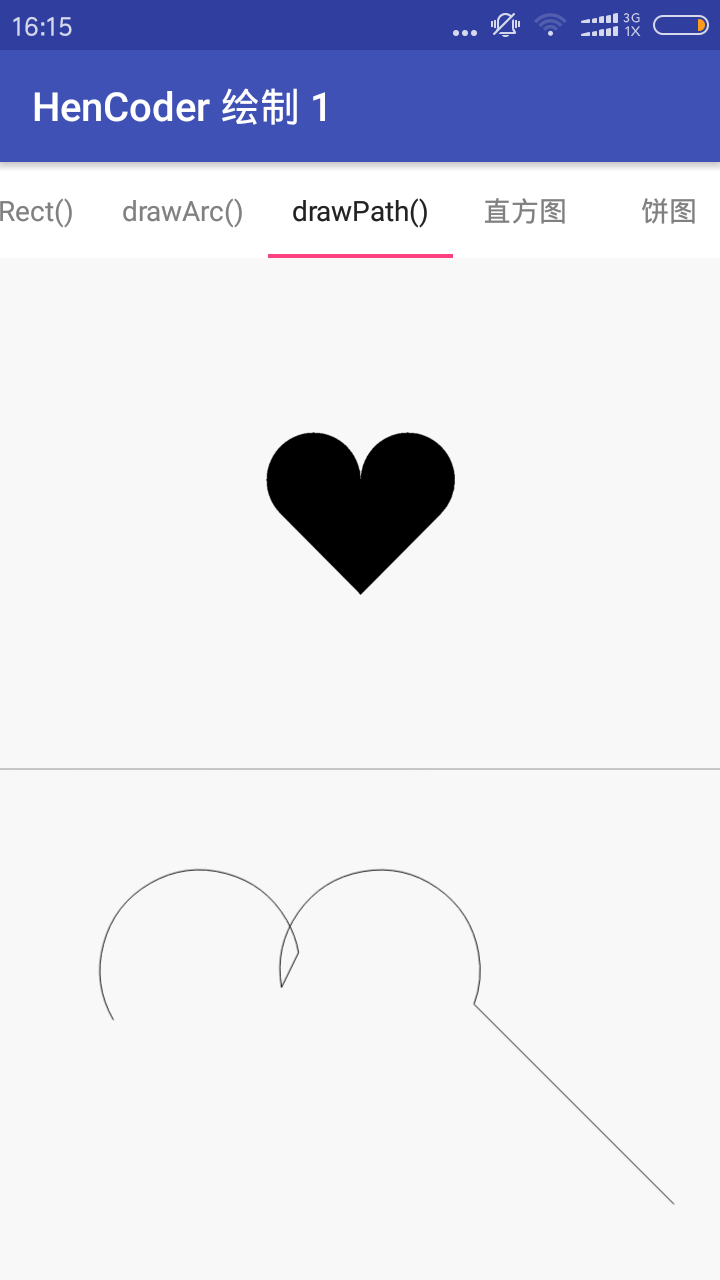Select the drawPath() tab
The height and width of the screenshot is (1280, 720).
point(360,211)
